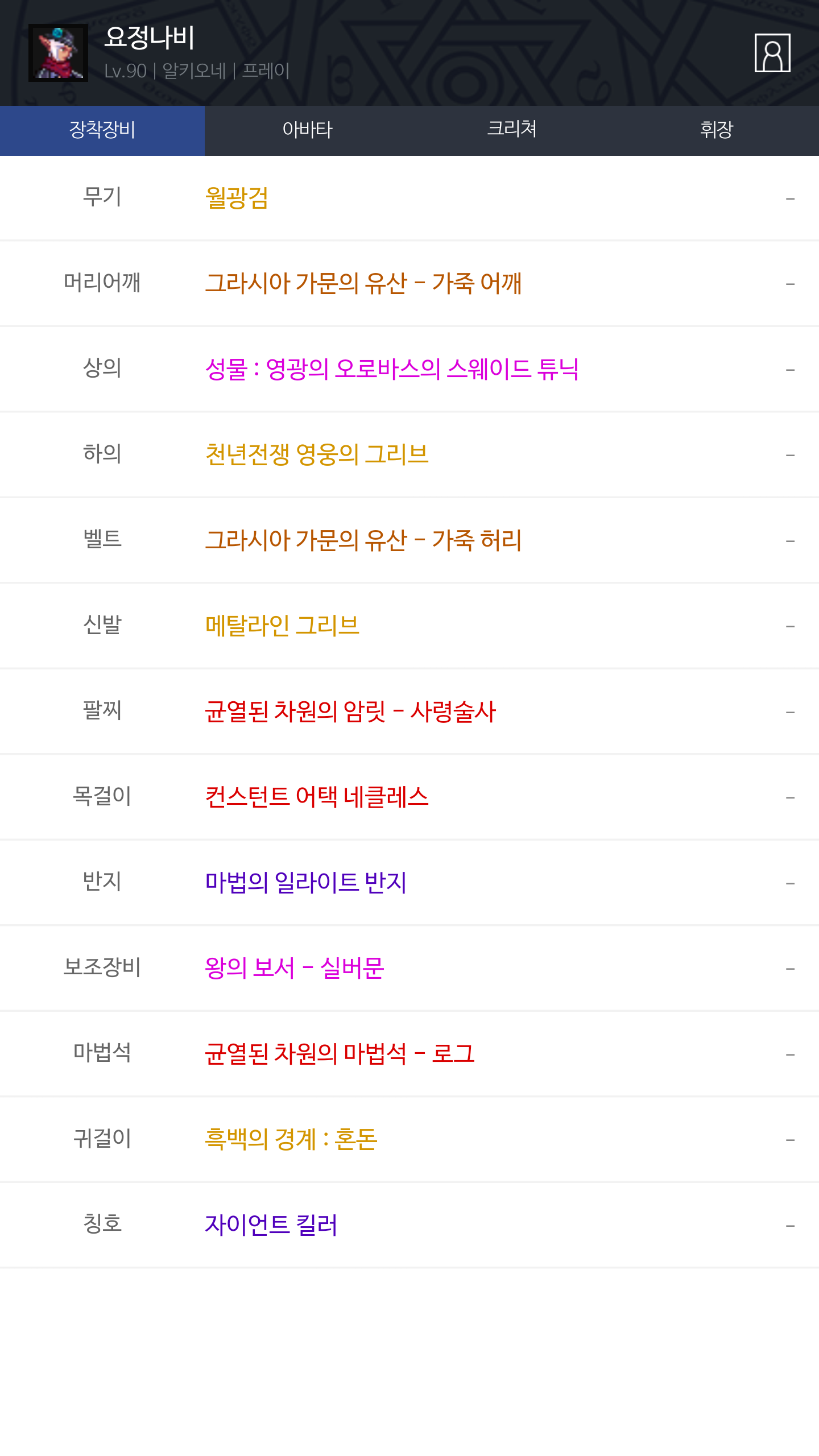Switch to the 아바타 tab
819x1456 pixels.
pos(307,130)
